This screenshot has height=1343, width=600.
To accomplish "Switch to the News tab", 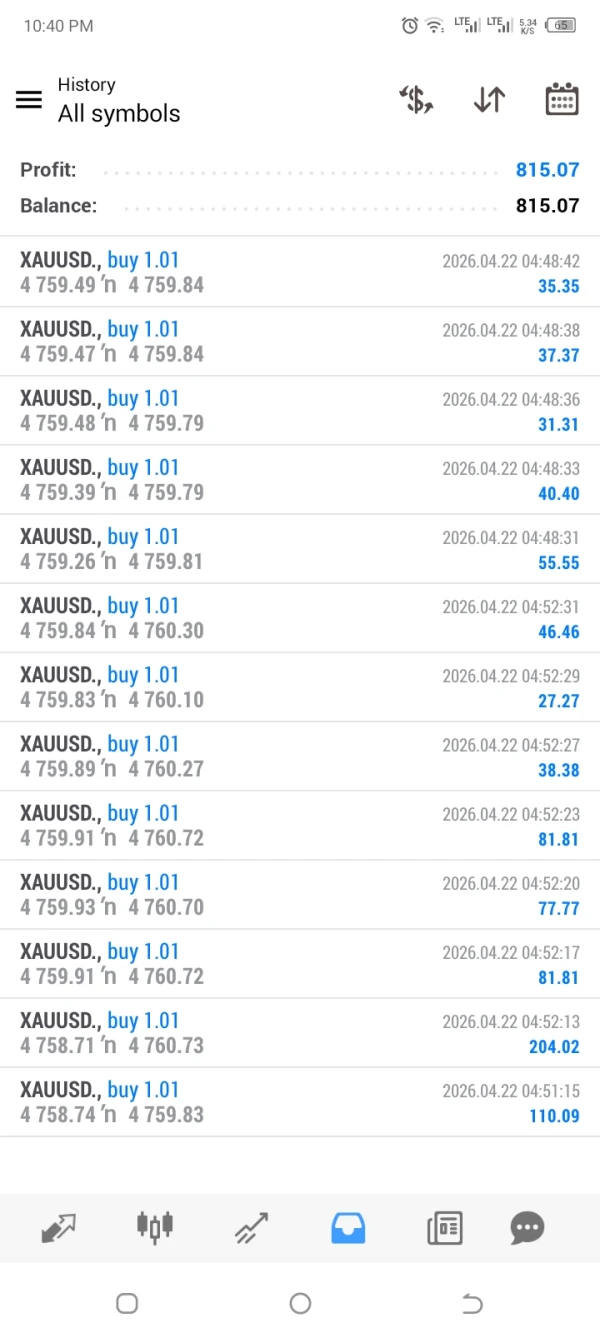I will [445, 1227].
